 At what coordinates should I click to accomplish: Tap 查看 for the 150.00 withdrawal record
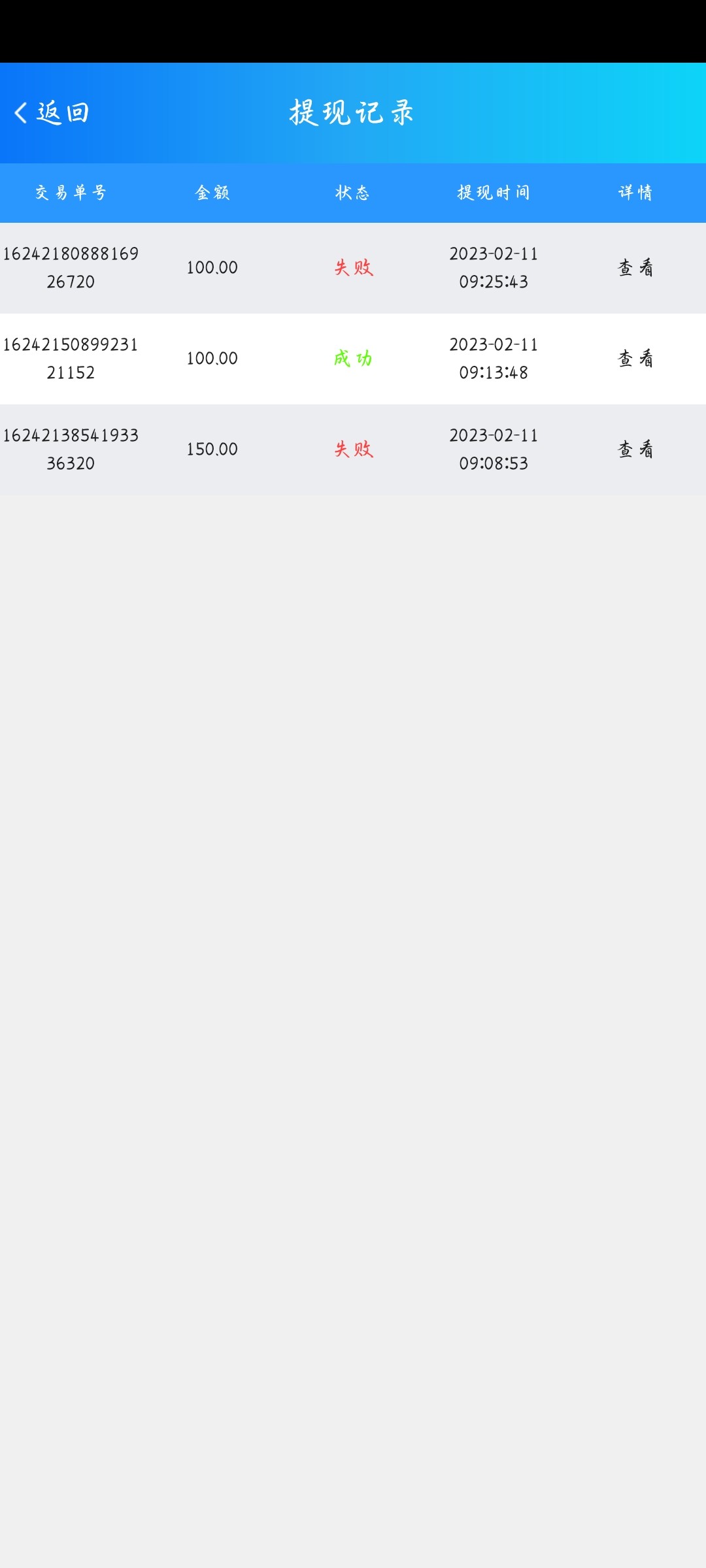635,449
